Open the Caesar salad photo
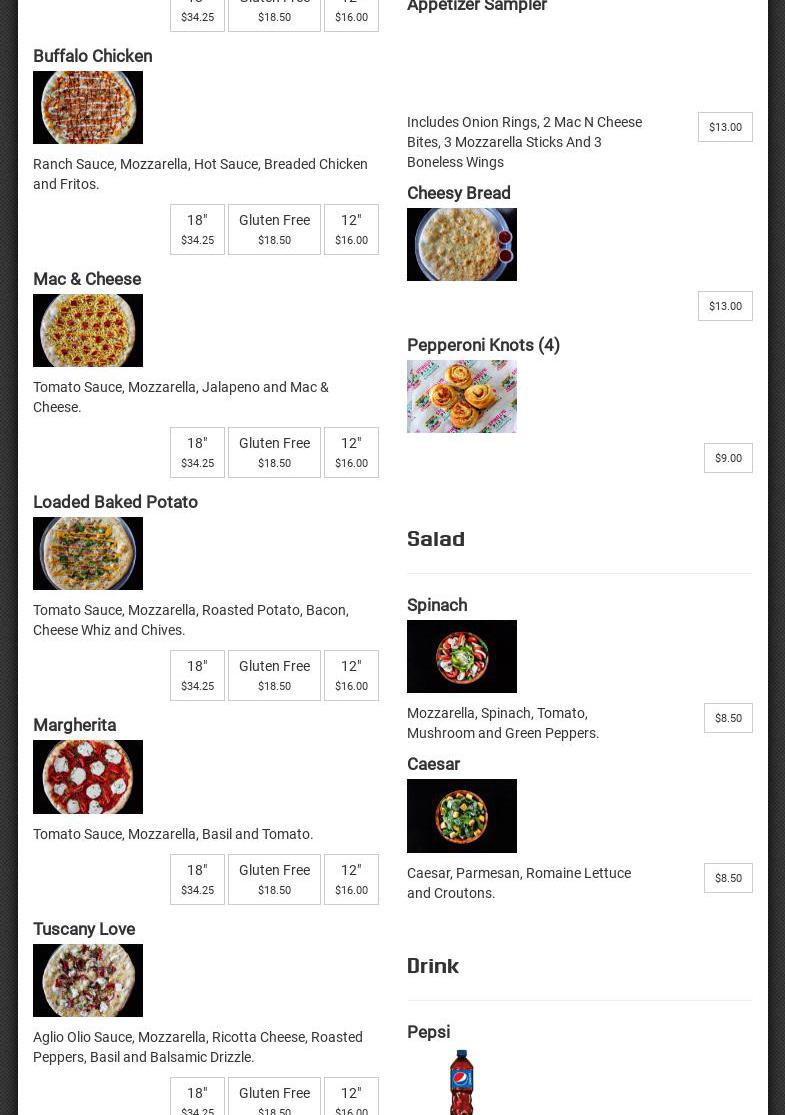The width and height of the screenshot is (785, 1115). 462,816
